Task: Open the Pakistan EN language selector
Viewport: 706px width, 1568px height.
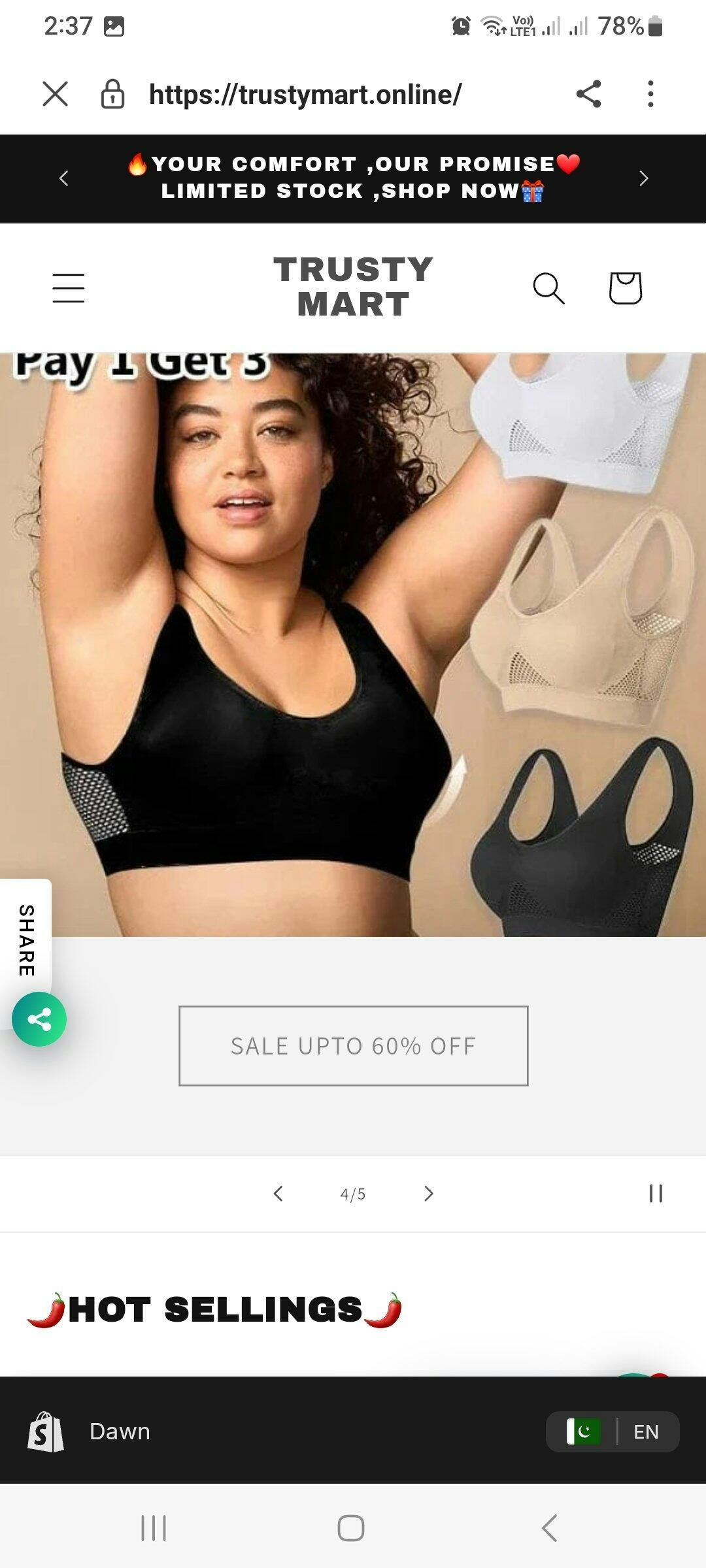Action: point(613,1431)
